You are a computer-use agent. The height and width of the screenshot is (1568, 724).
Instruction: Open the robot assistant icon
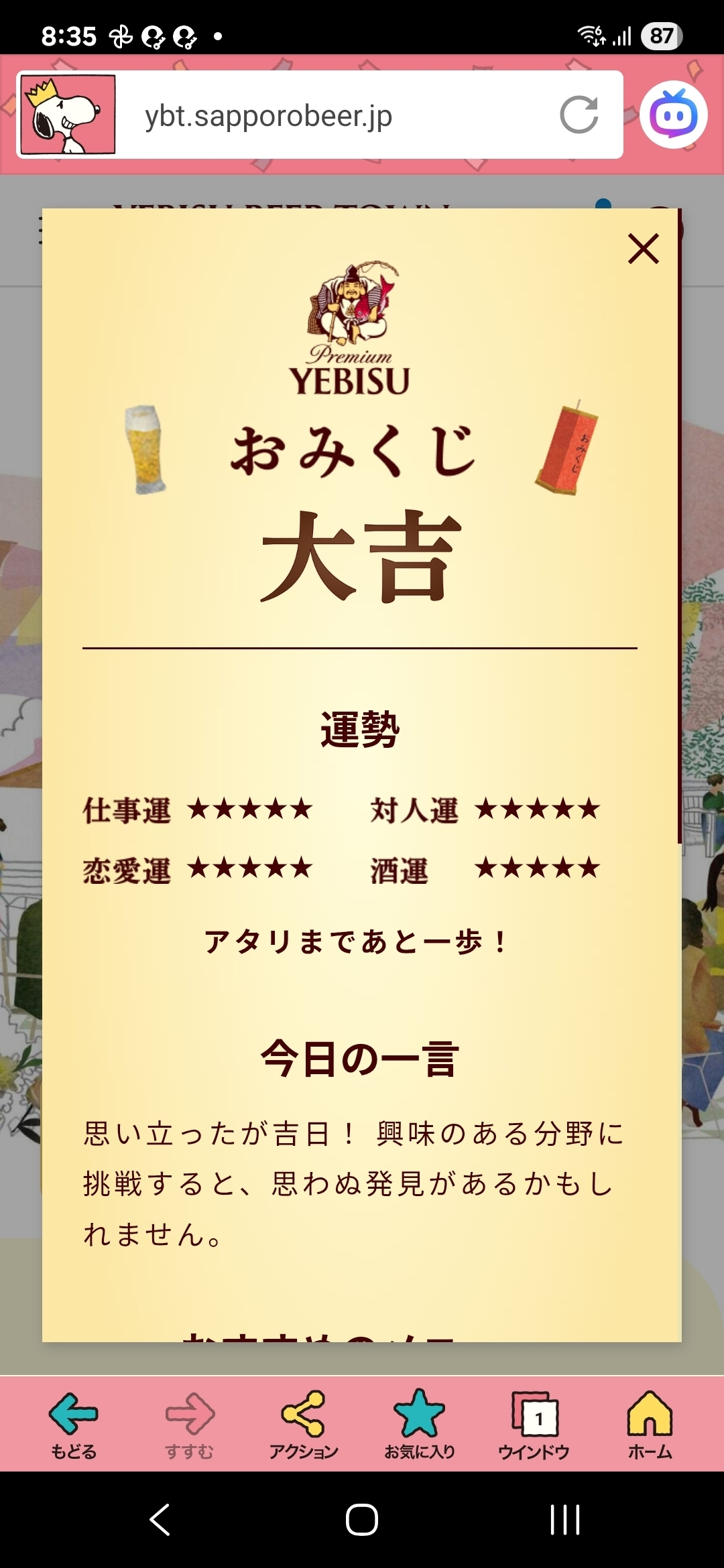(673, 115)
